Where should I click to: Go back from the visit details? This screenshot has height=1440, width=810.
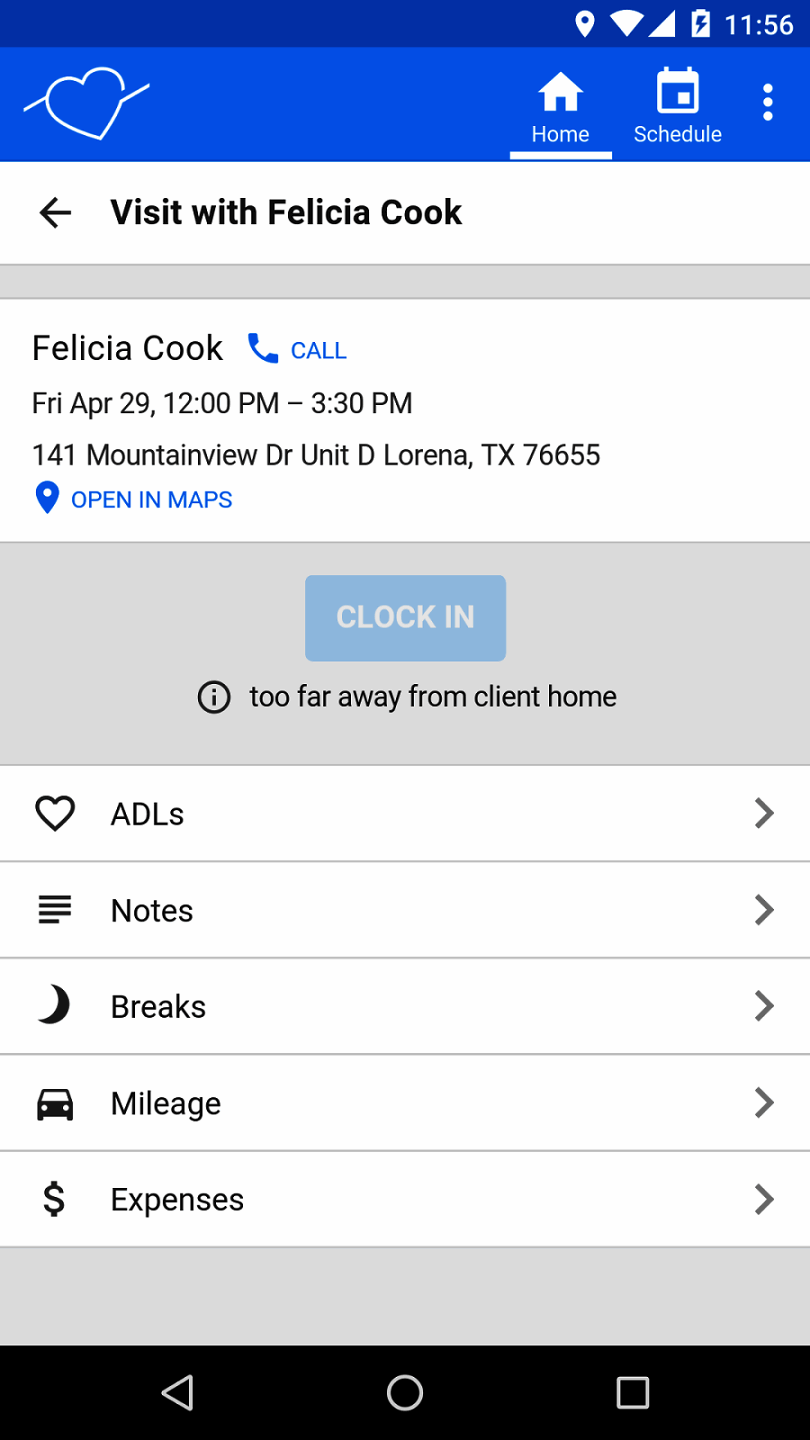click(x=56, y=212)
